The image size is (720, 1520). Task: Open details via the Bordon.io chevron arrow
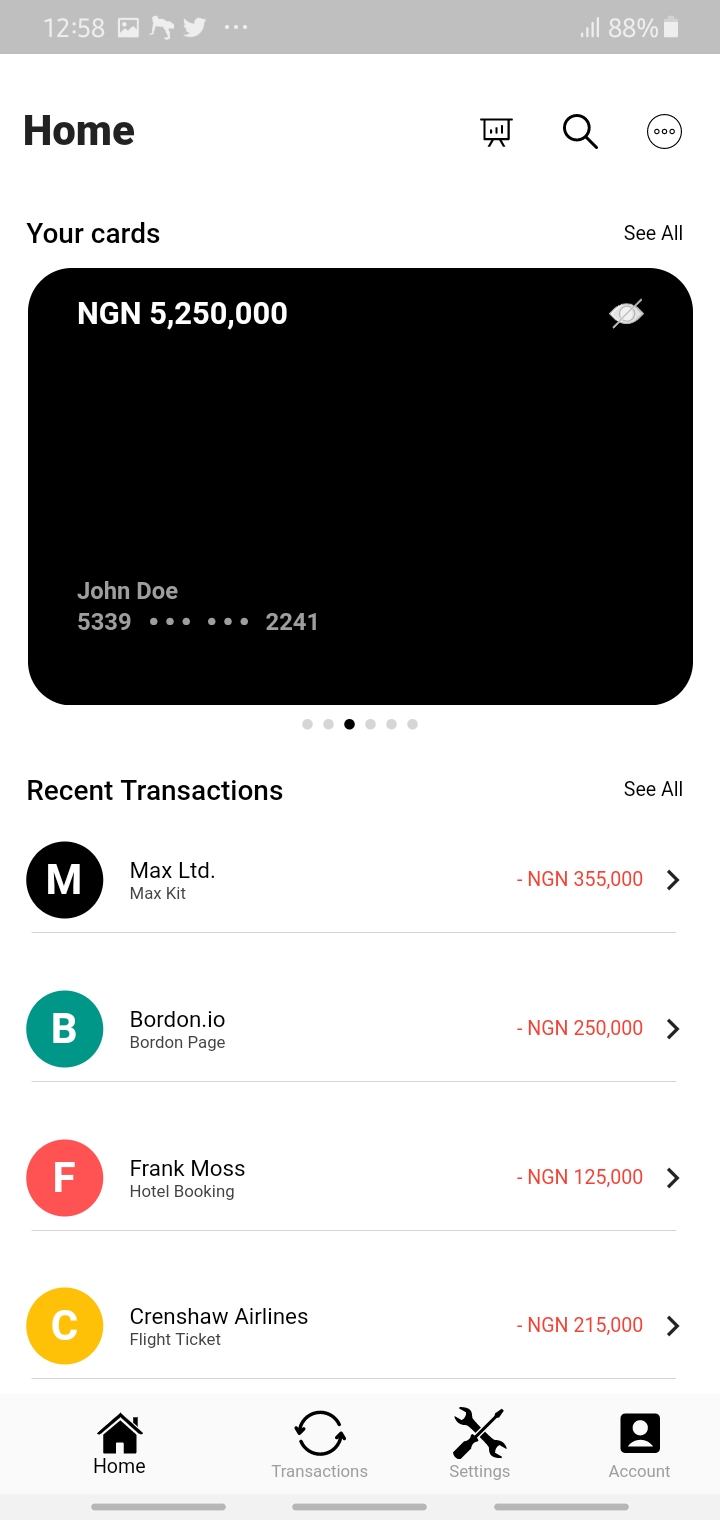click(673, 1028)
